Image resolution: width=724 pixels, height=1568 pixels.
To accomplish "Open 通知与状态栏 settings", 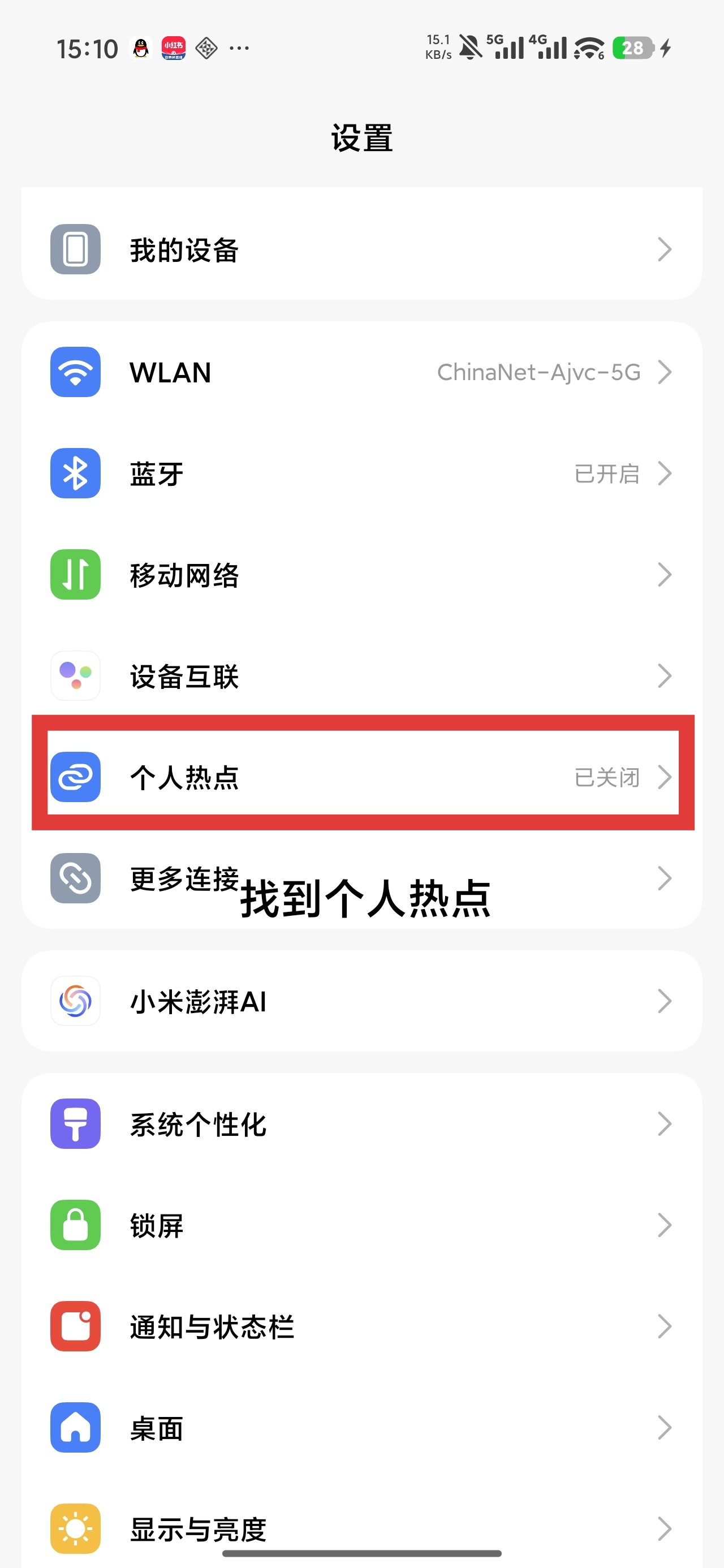I will pyautogui.click(x=361, y=1326).
